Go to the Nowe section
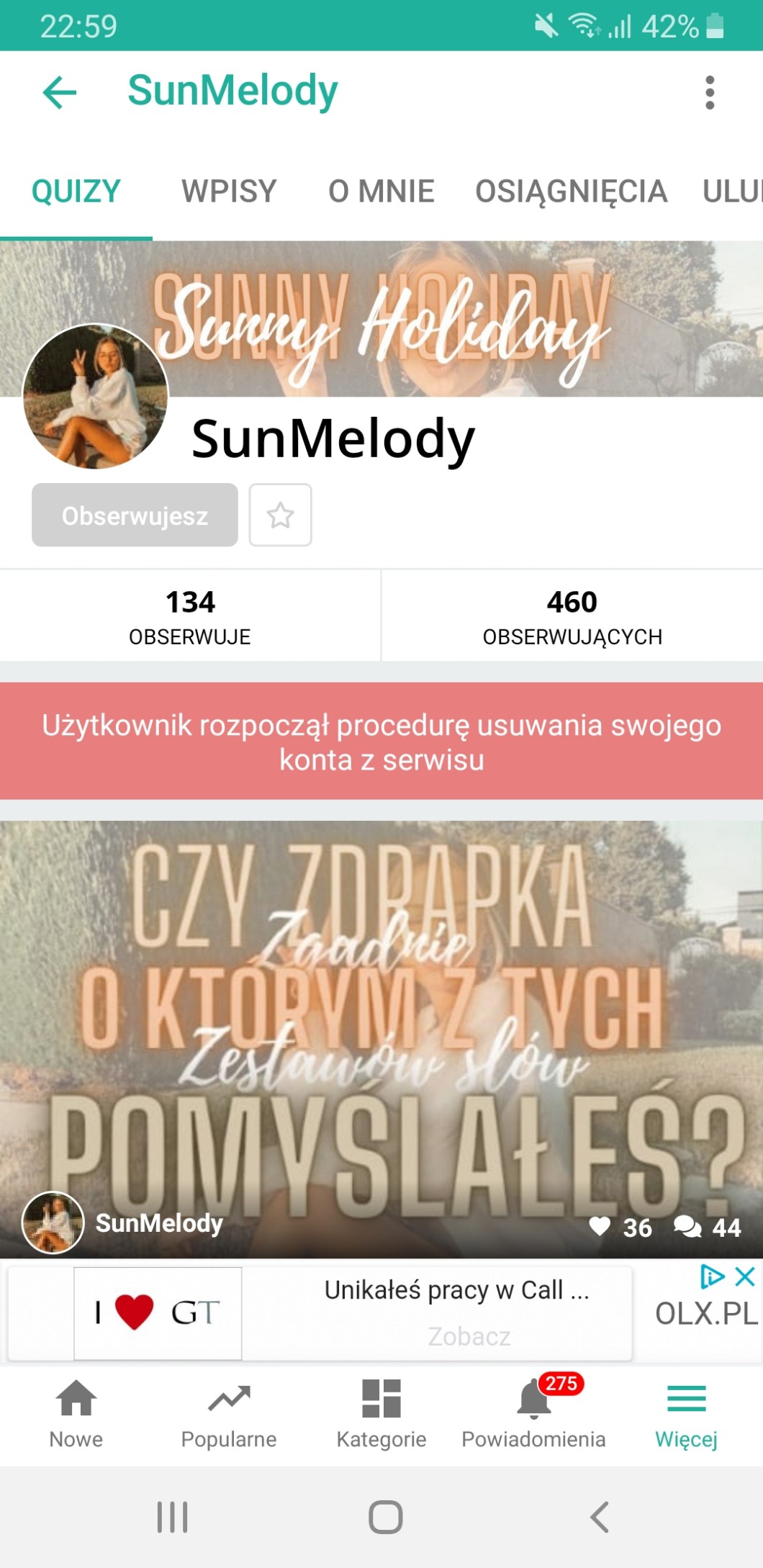 pyautogui.click(x=76, y=1414)
